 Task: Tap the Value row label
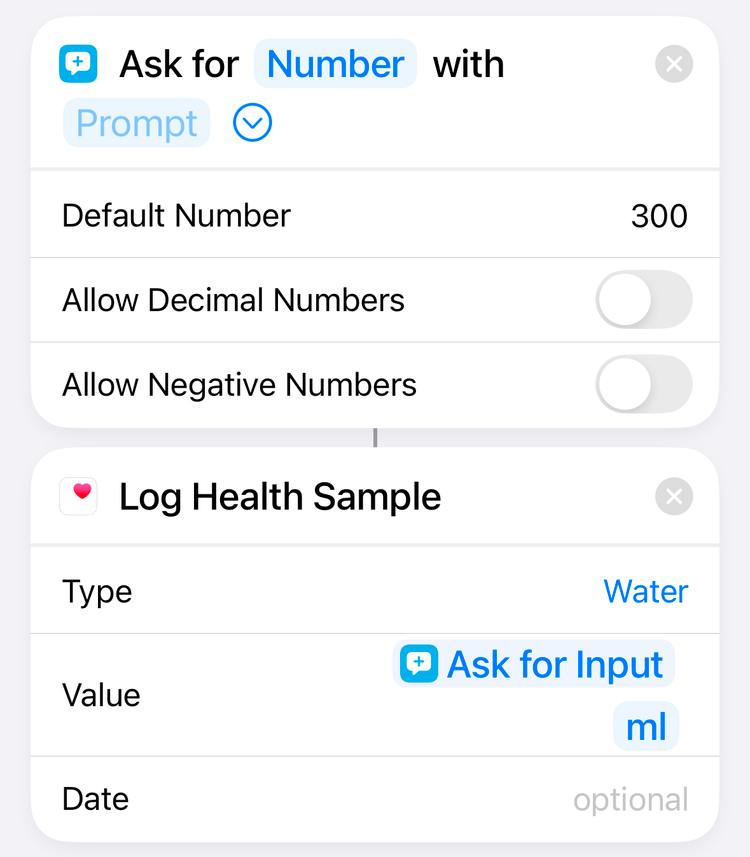101,694
